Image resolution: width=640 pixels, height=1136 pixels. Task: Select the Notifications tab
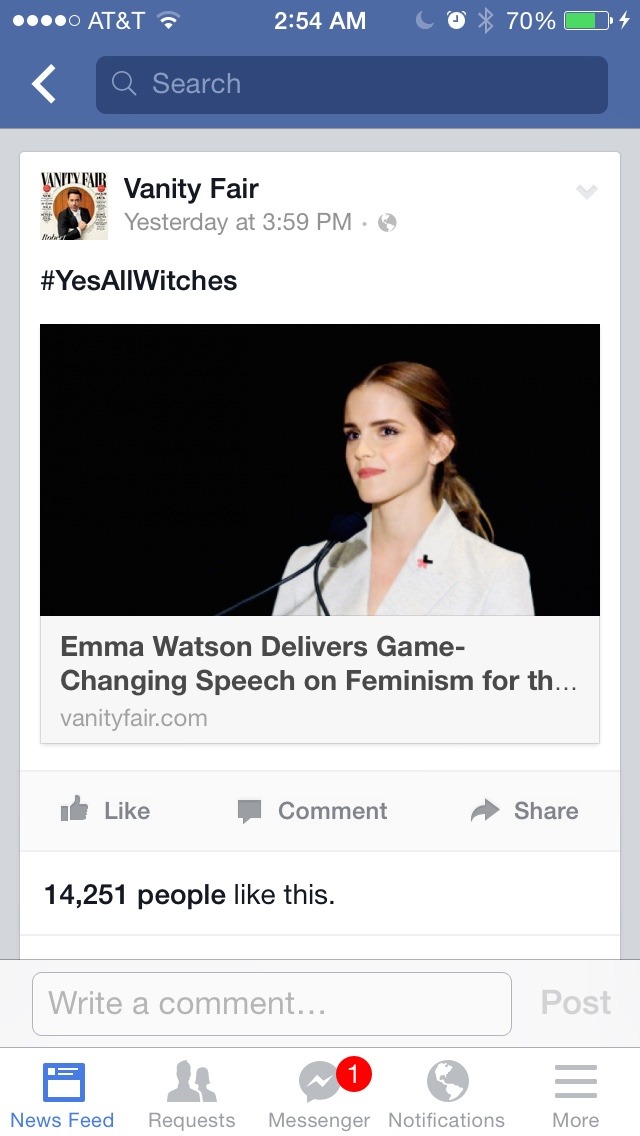tap(447, 1094)
